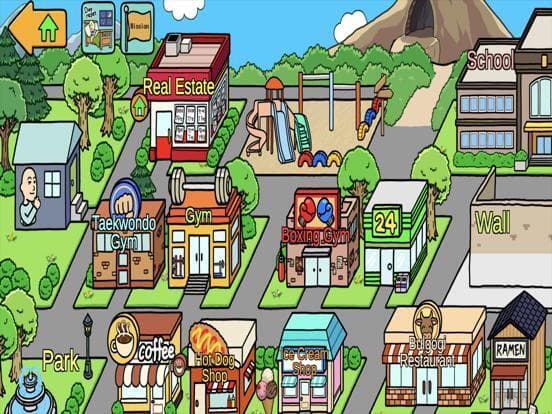Image resolution: width=552 pixels, height=414 pixels.
Task: Tap the mountain cave entrance
Action: pyautogui.click(x=421, y=18)
